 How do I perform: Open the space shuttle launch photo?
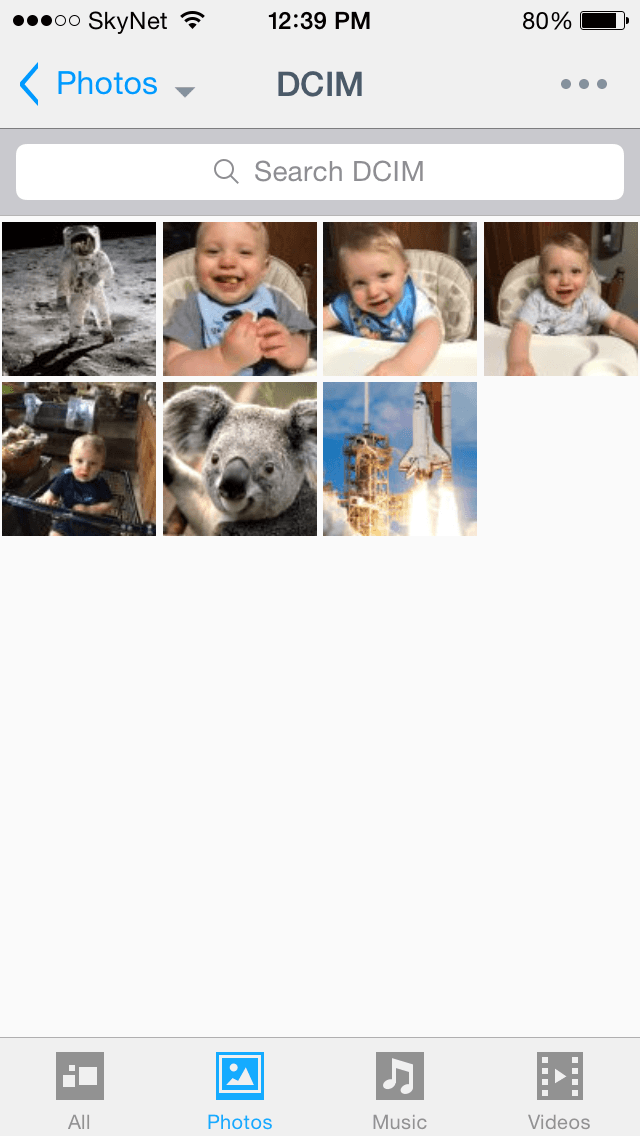tap(400, 459)
